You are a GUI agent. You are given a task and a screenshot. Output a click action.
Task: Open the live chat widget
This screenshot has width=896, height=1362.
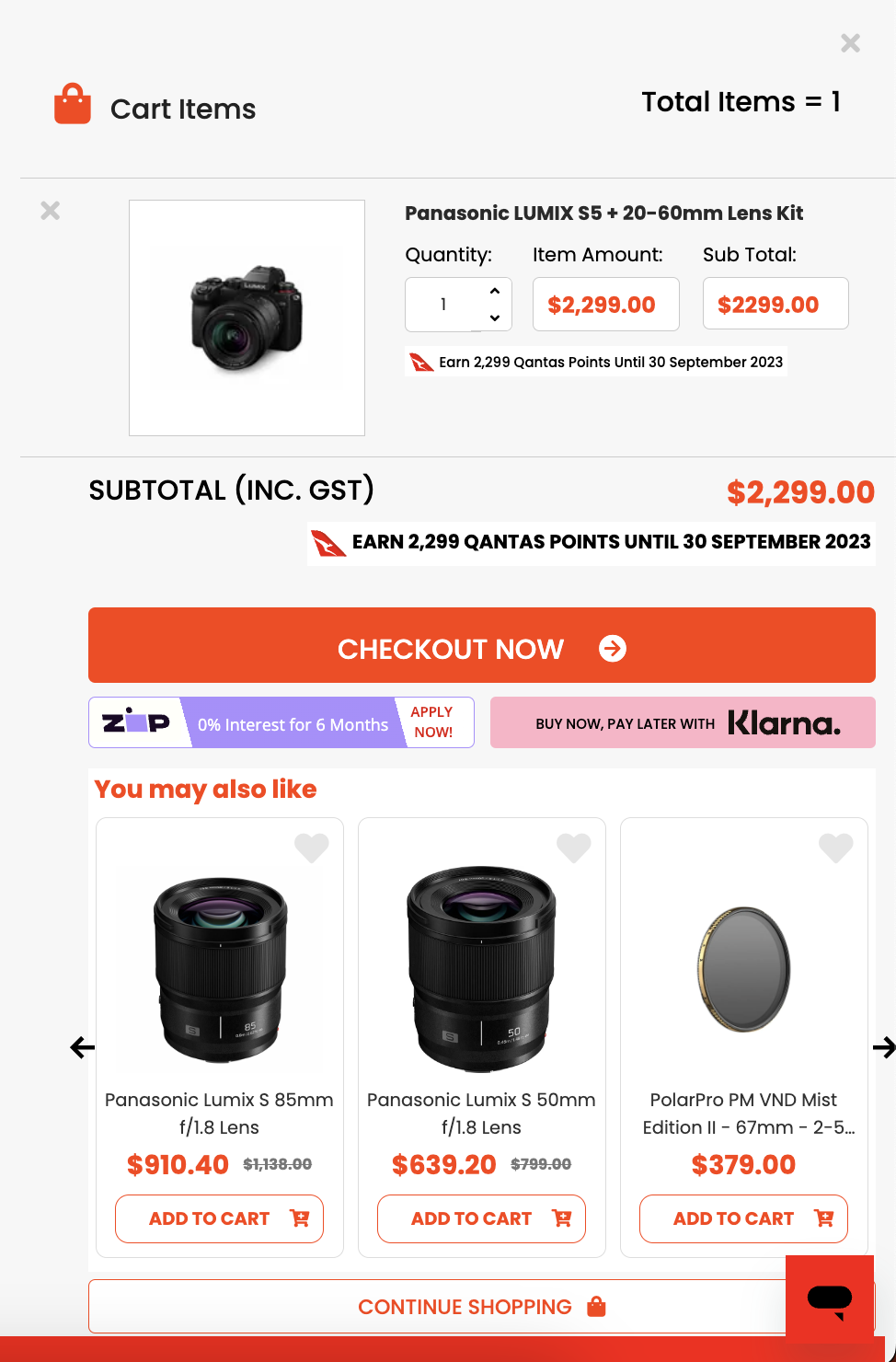click(830, 1299)
